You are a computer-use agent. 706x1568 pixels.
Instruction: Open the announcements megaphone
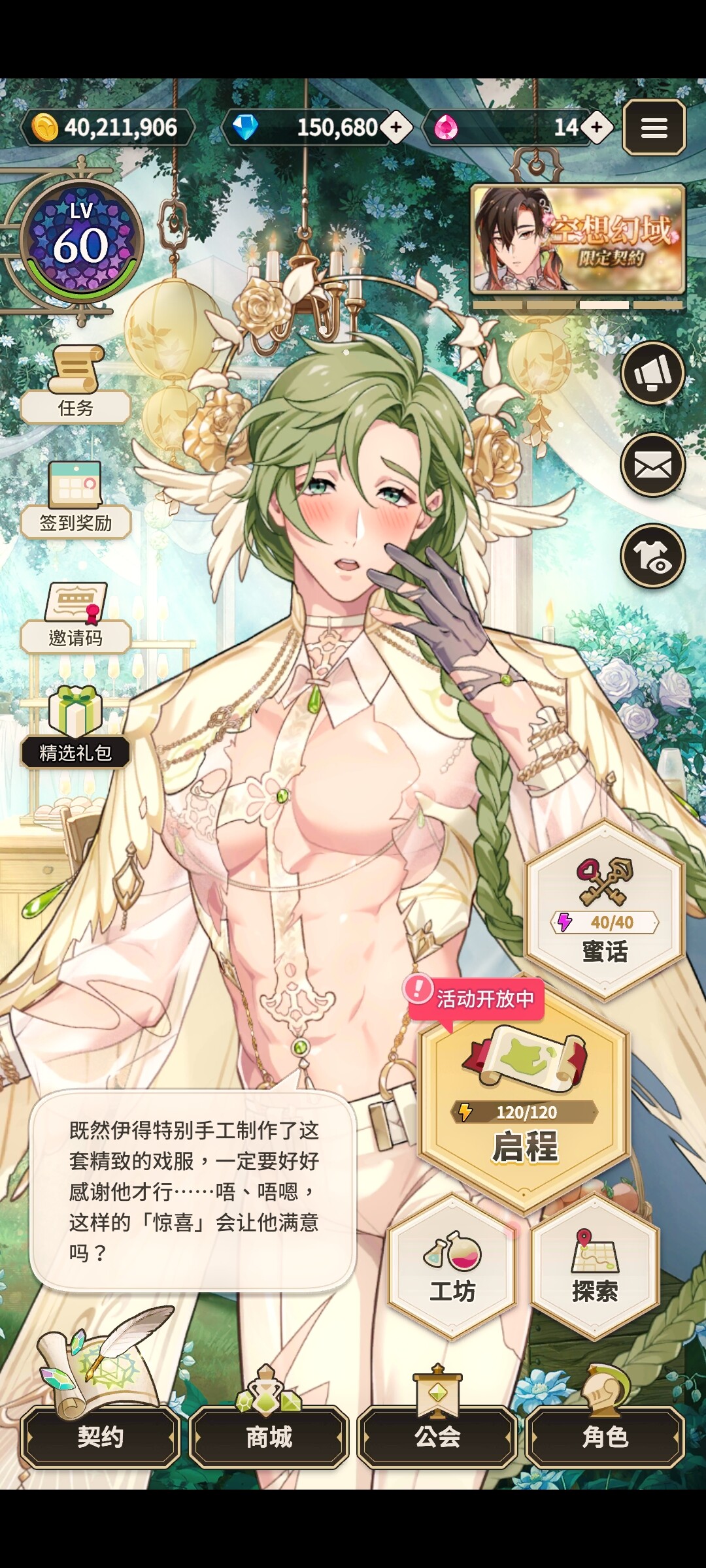coord(652,374)
